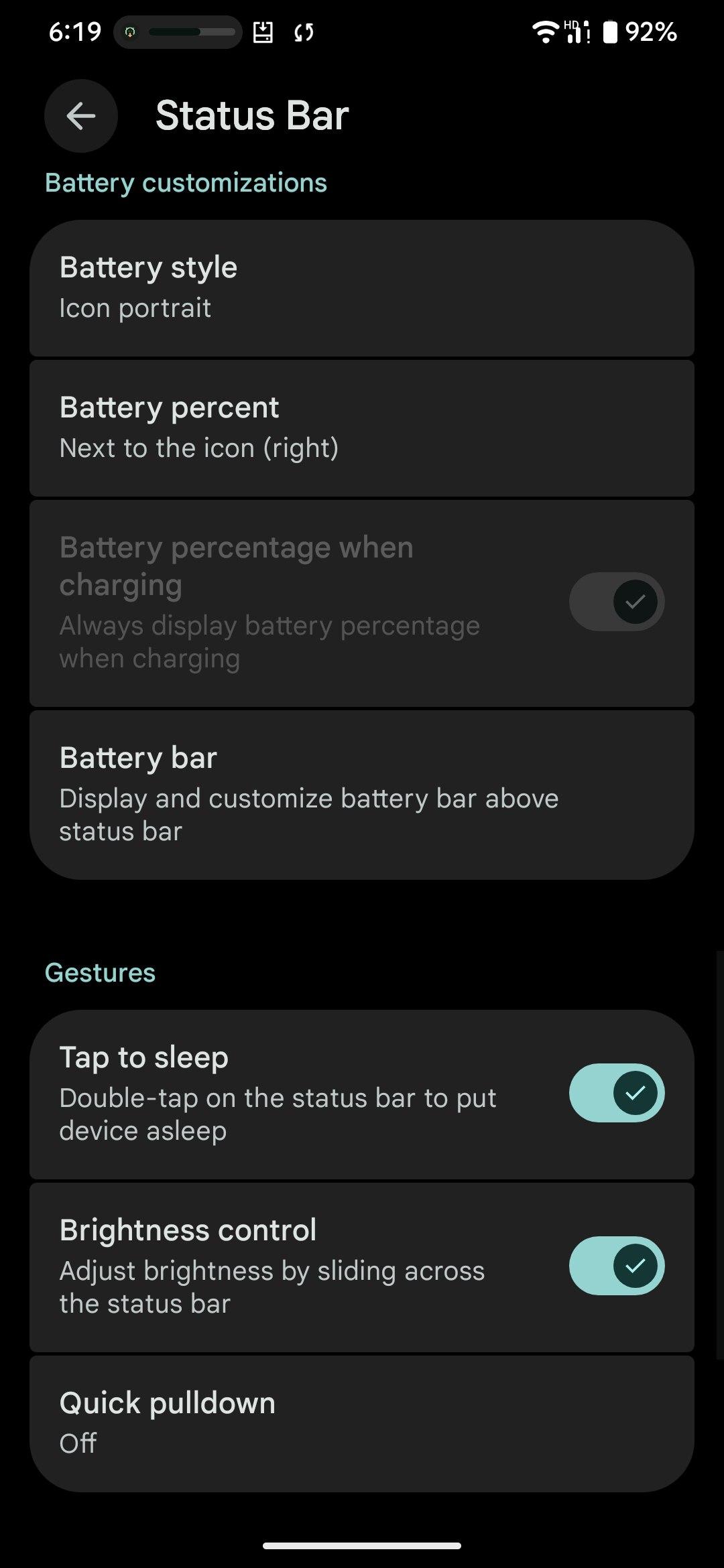Go back using the arrow button
Viewport: 724px width, 1568px height.
pyautogui.click(x=81, y=116)
